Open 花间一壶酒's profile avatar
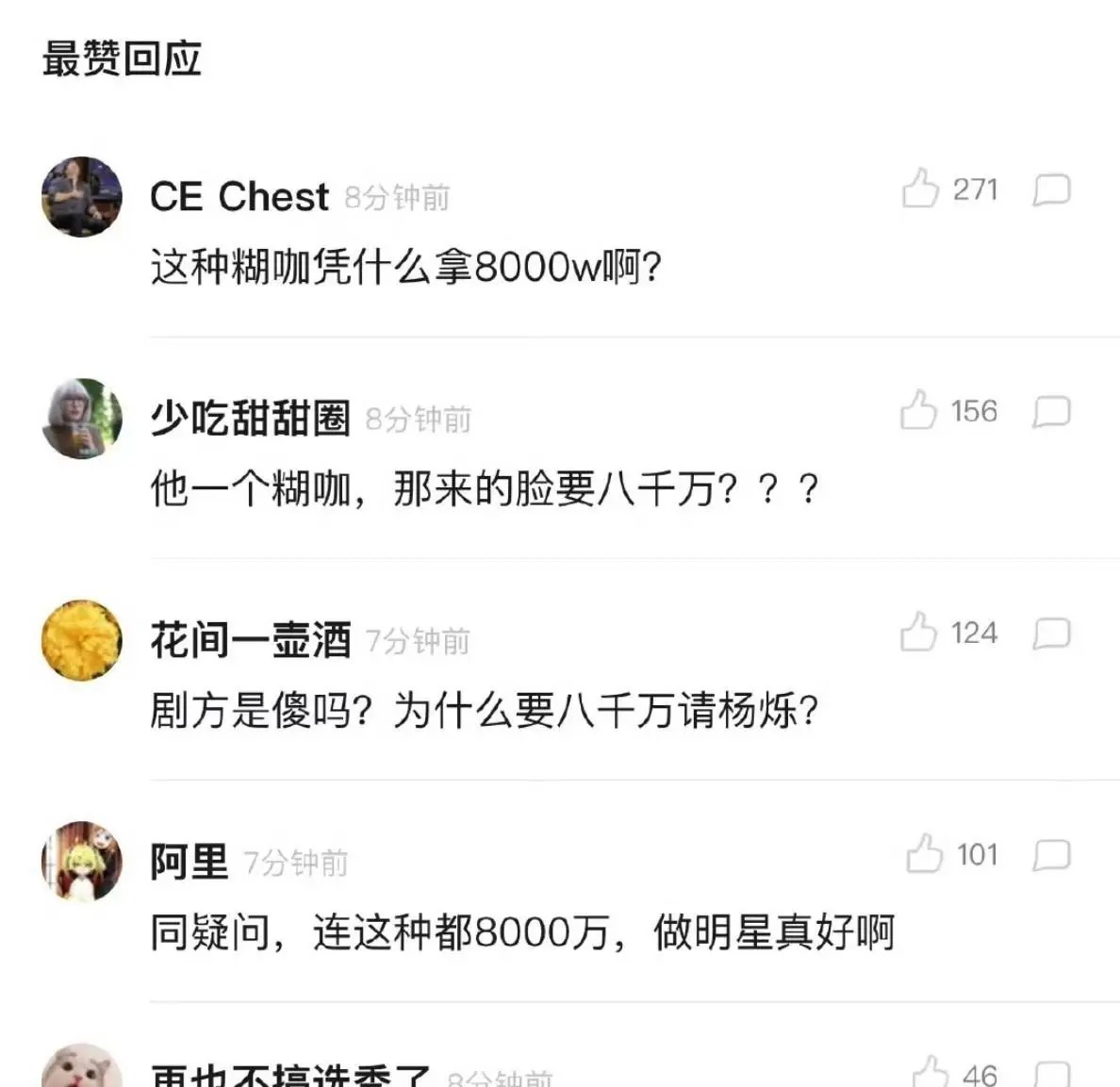 pos(82,640)
